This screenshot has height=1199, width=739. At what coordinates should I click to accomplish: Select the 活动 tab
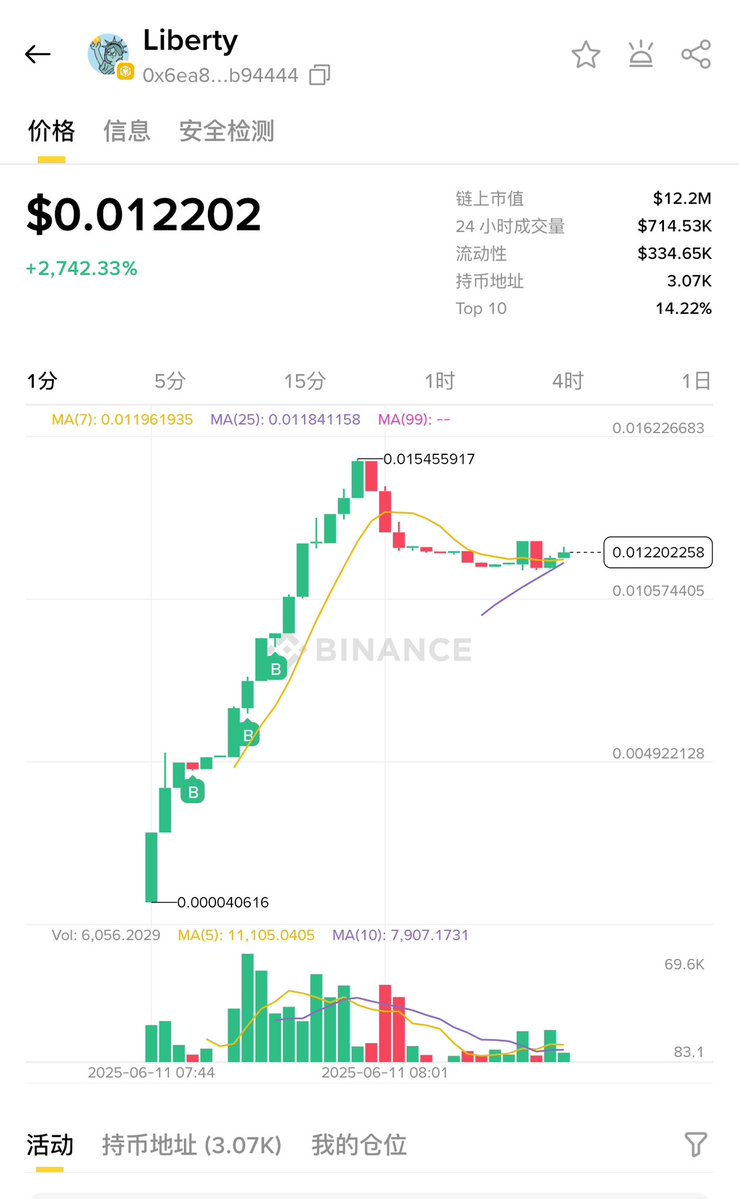(x=50, y=1145)
